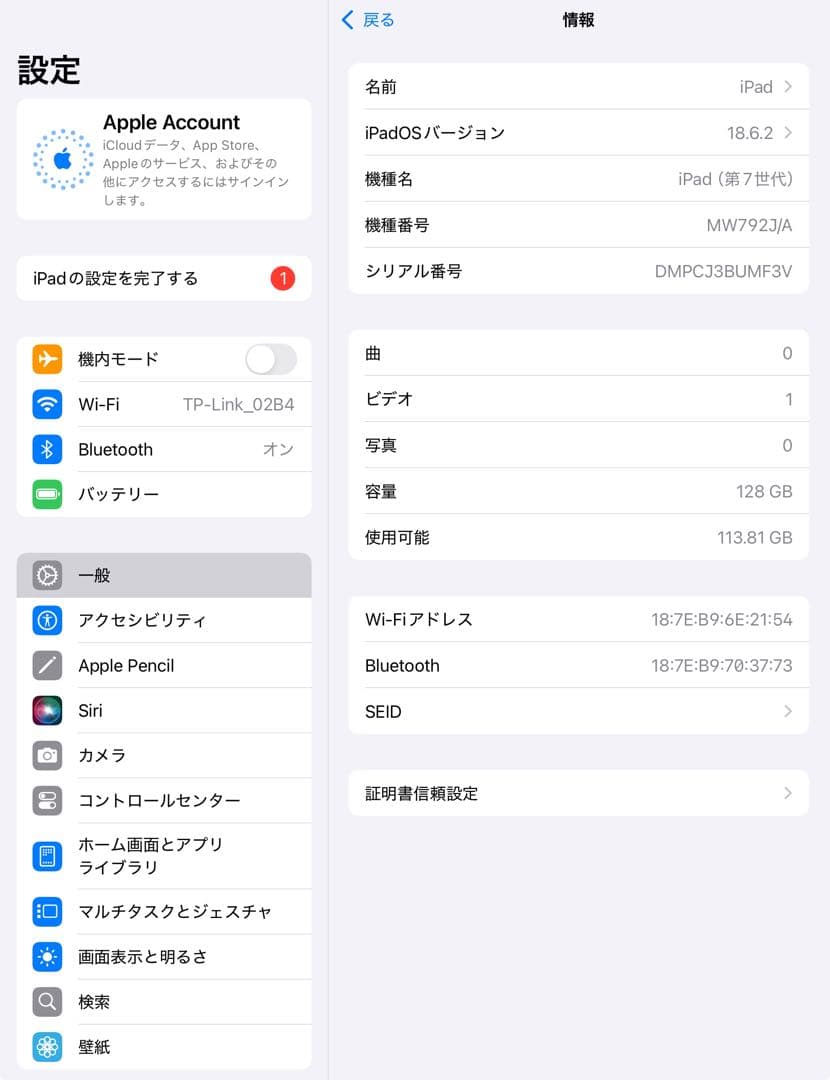Click the Siri icon in the sidebar
This screenshot has height=1080, width=830.
47,710
